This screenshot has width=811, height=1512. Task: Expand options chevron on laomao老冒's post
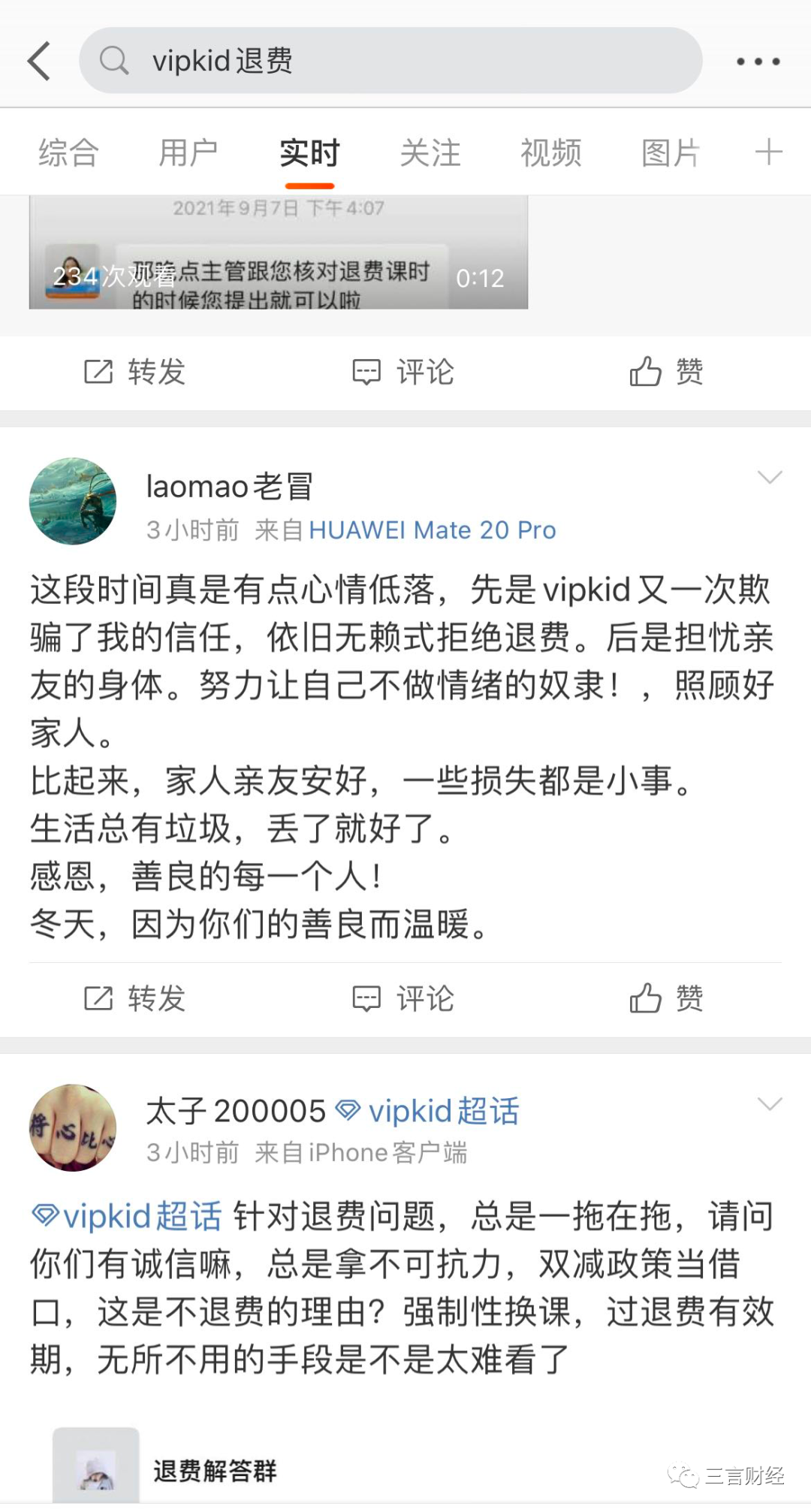point(770,478)
